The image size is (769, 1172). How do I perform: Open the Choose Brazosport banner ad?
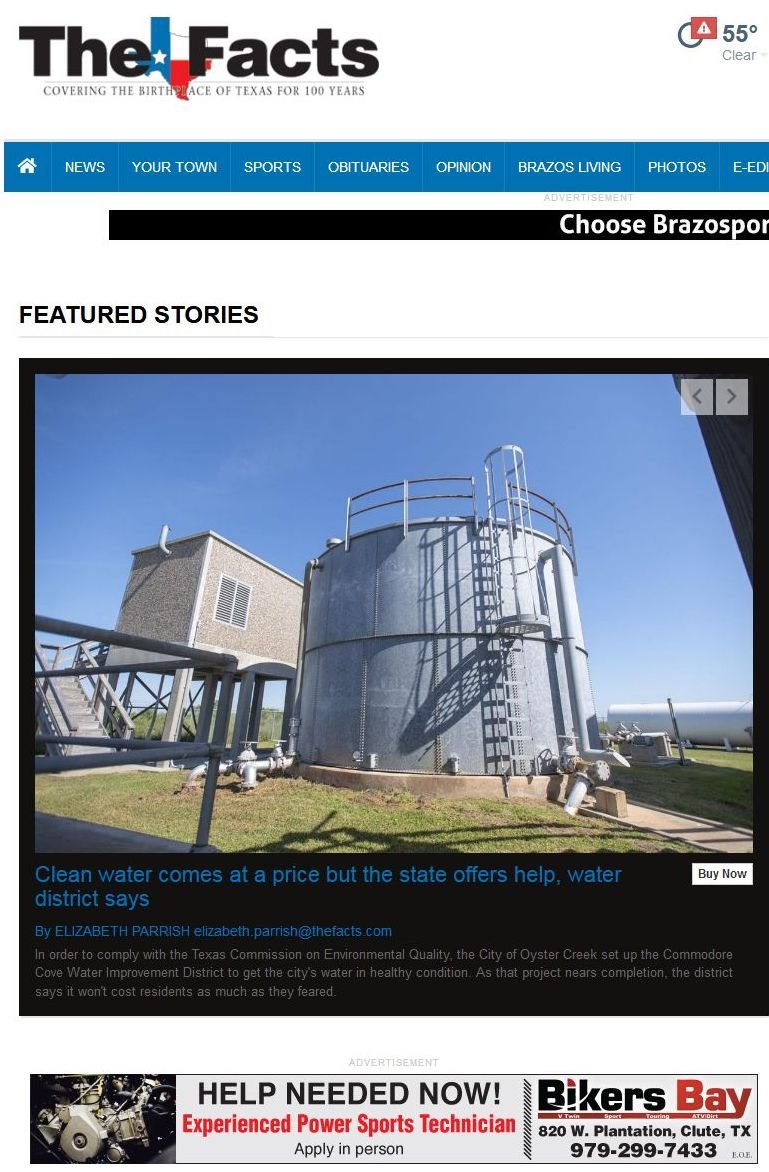point(439,225)
